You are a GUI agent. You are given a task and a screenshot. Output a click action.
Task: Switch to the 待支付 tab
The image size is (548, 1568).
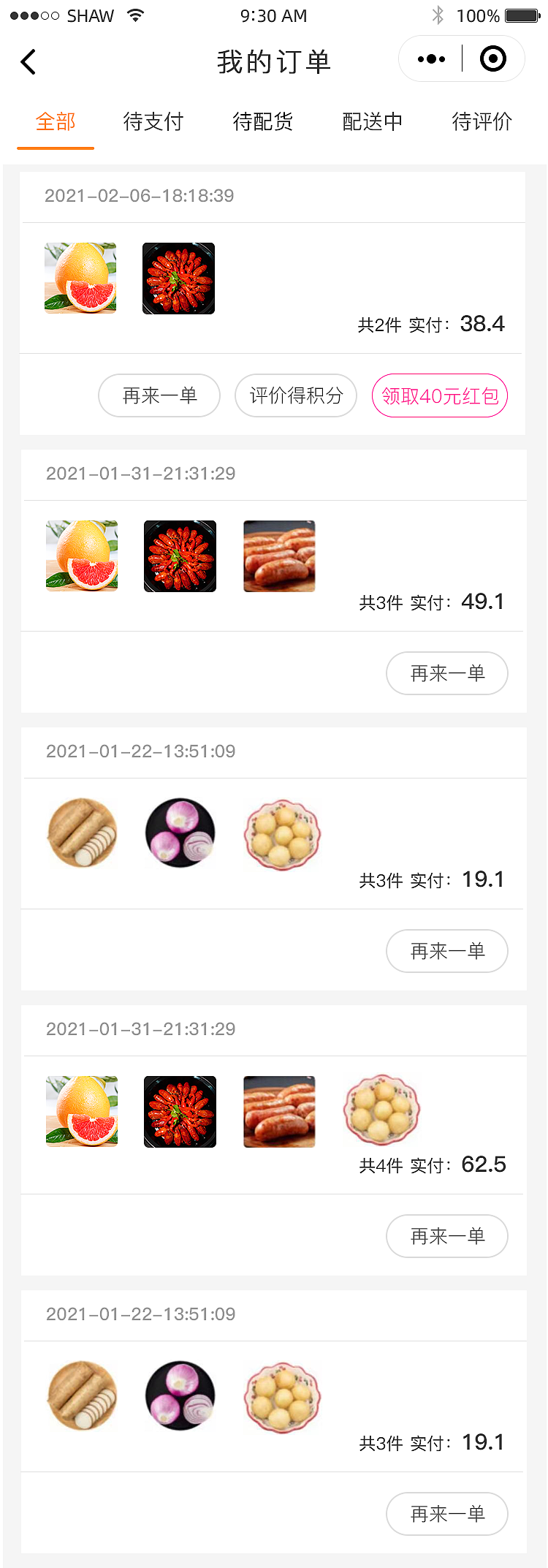click(153, 122)
